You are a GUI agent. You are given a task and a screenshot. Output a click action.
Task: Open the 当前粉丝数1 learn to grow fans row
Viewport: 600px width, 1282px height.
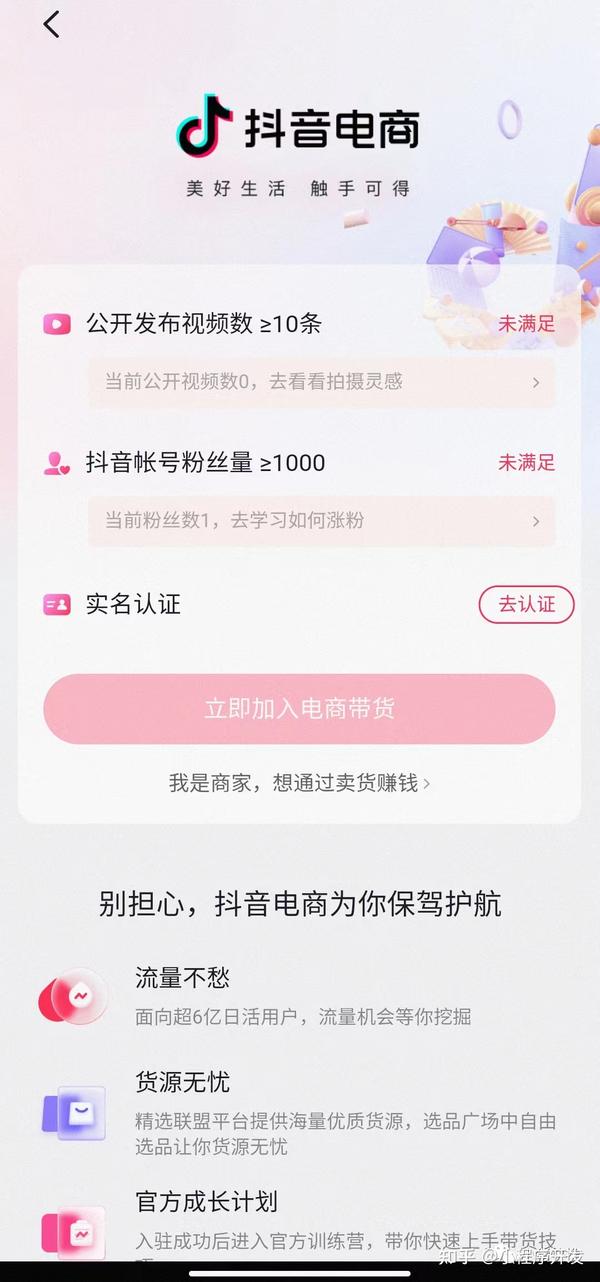pos(321,521)
